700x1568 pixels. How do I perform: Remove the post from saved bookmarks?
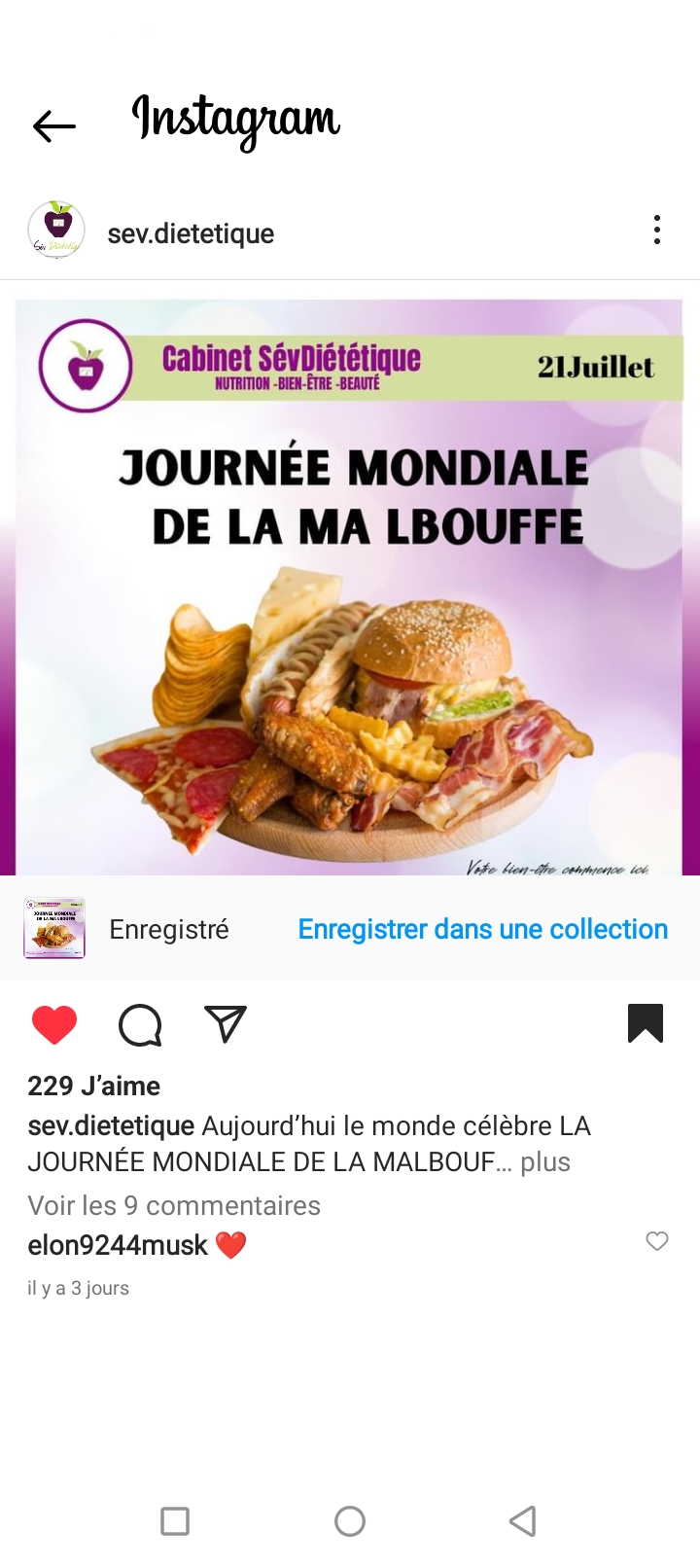point(646,1024)
